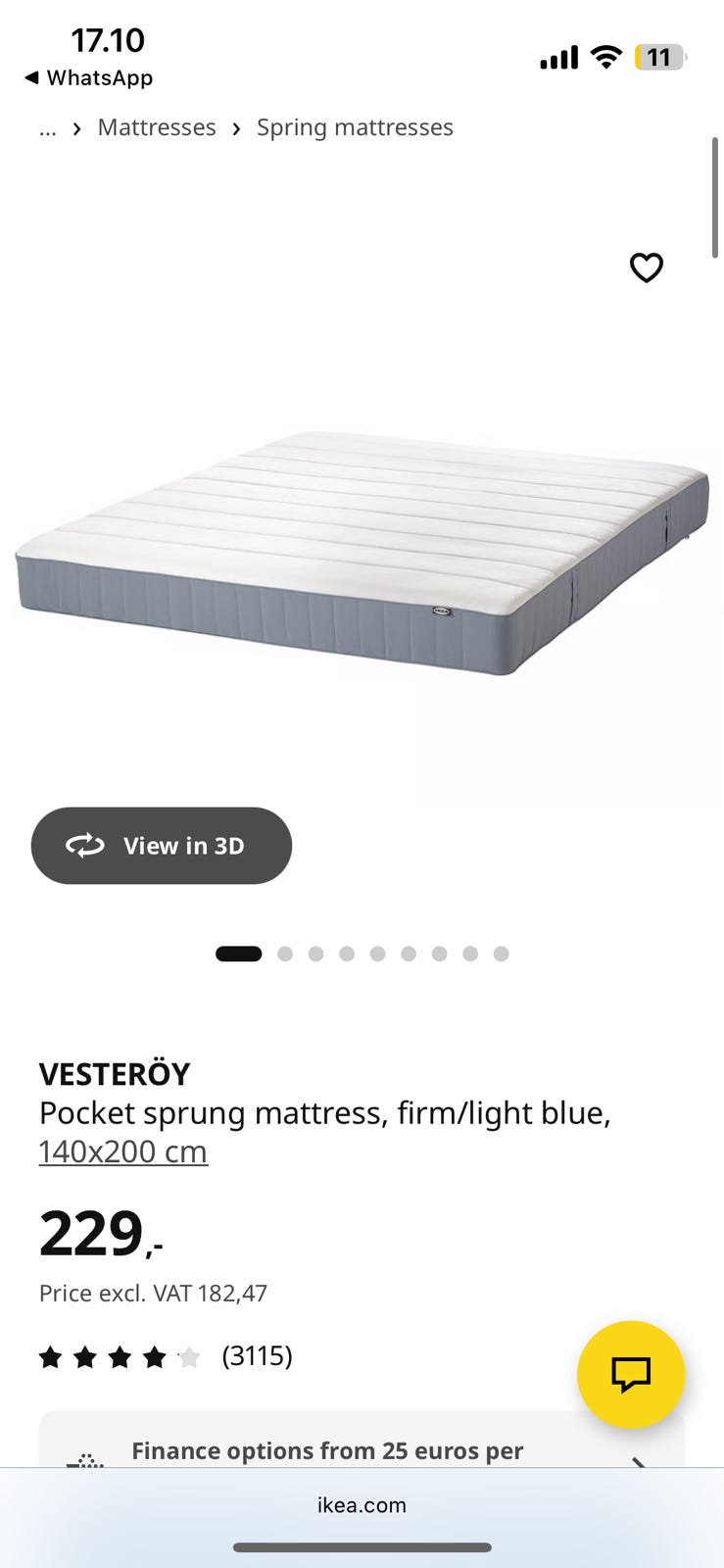Return to WhatsApp via the back shortcut
The height and width of the screenshot is (1568, 724).
click(x=88, y=77)
